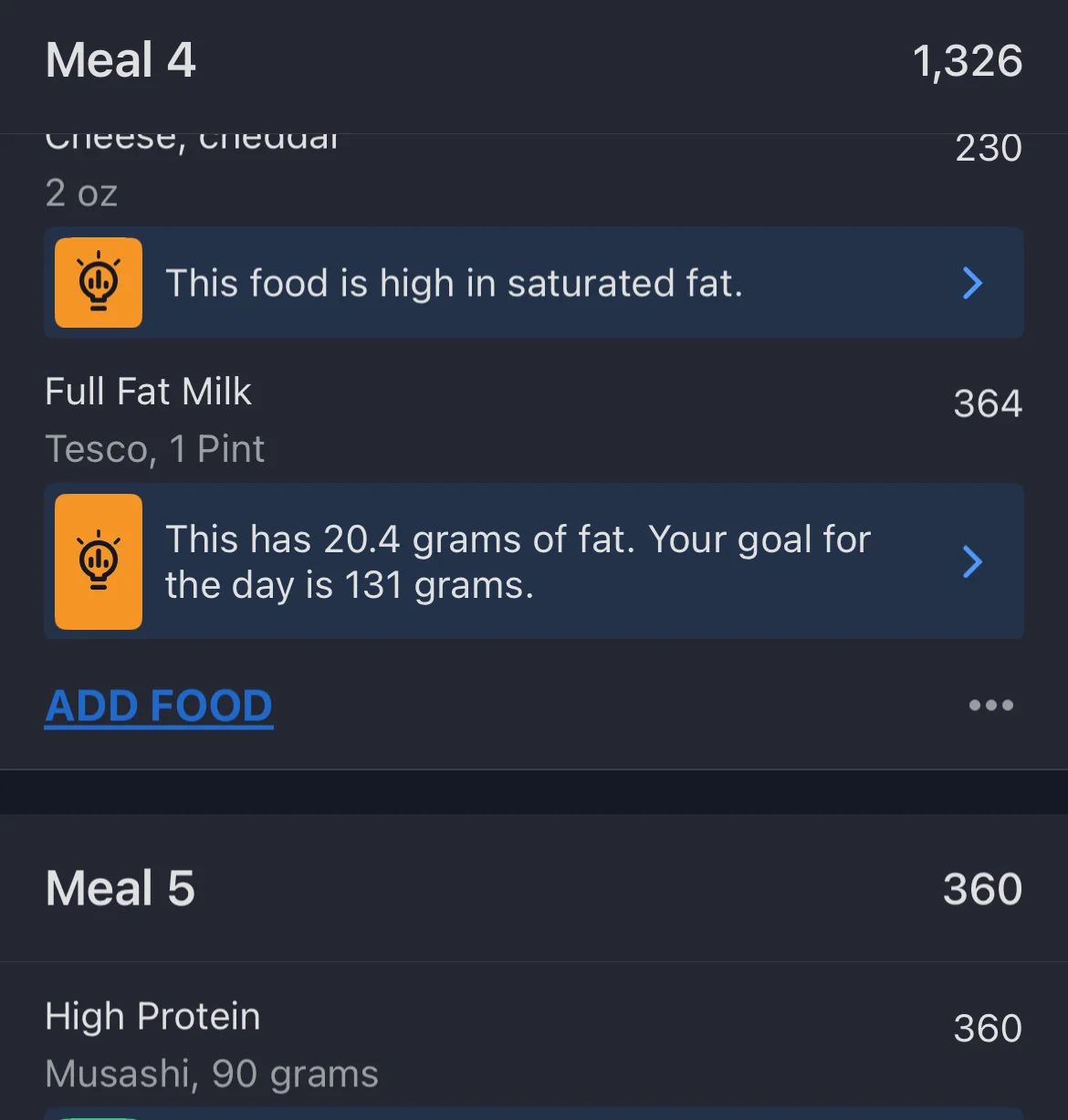This screenshot has width=1068, height=1120.
Task: Tap ADD FOOD under Meal 4
Action: pos(159,706)
